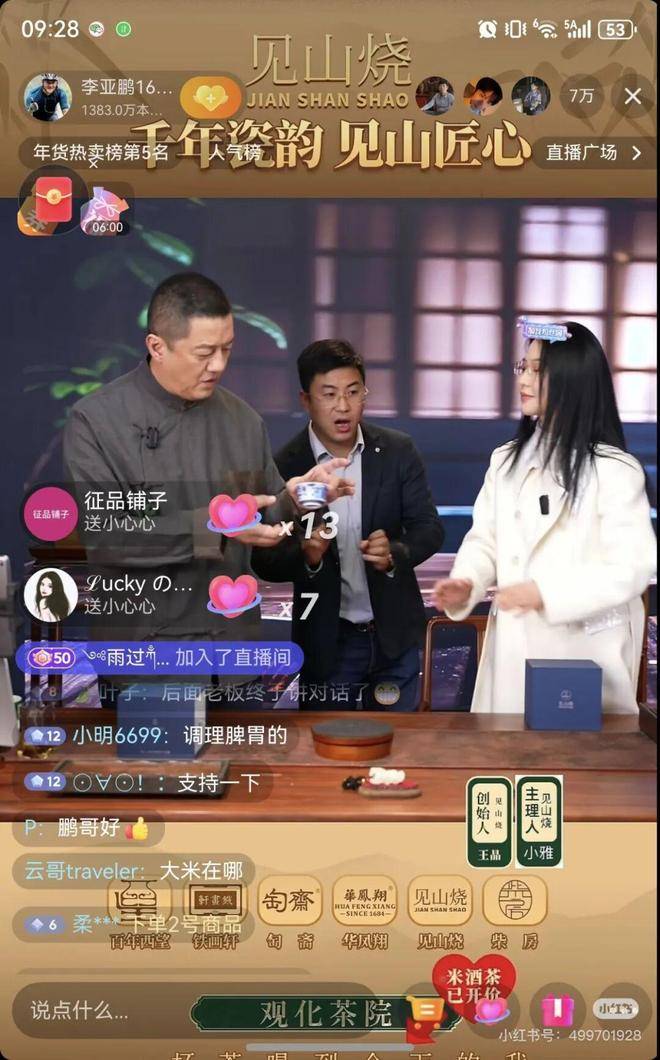The width and height of the screenshot is (660, 1060).
Task: Close the livestream
Action: (x=632, y=96)
